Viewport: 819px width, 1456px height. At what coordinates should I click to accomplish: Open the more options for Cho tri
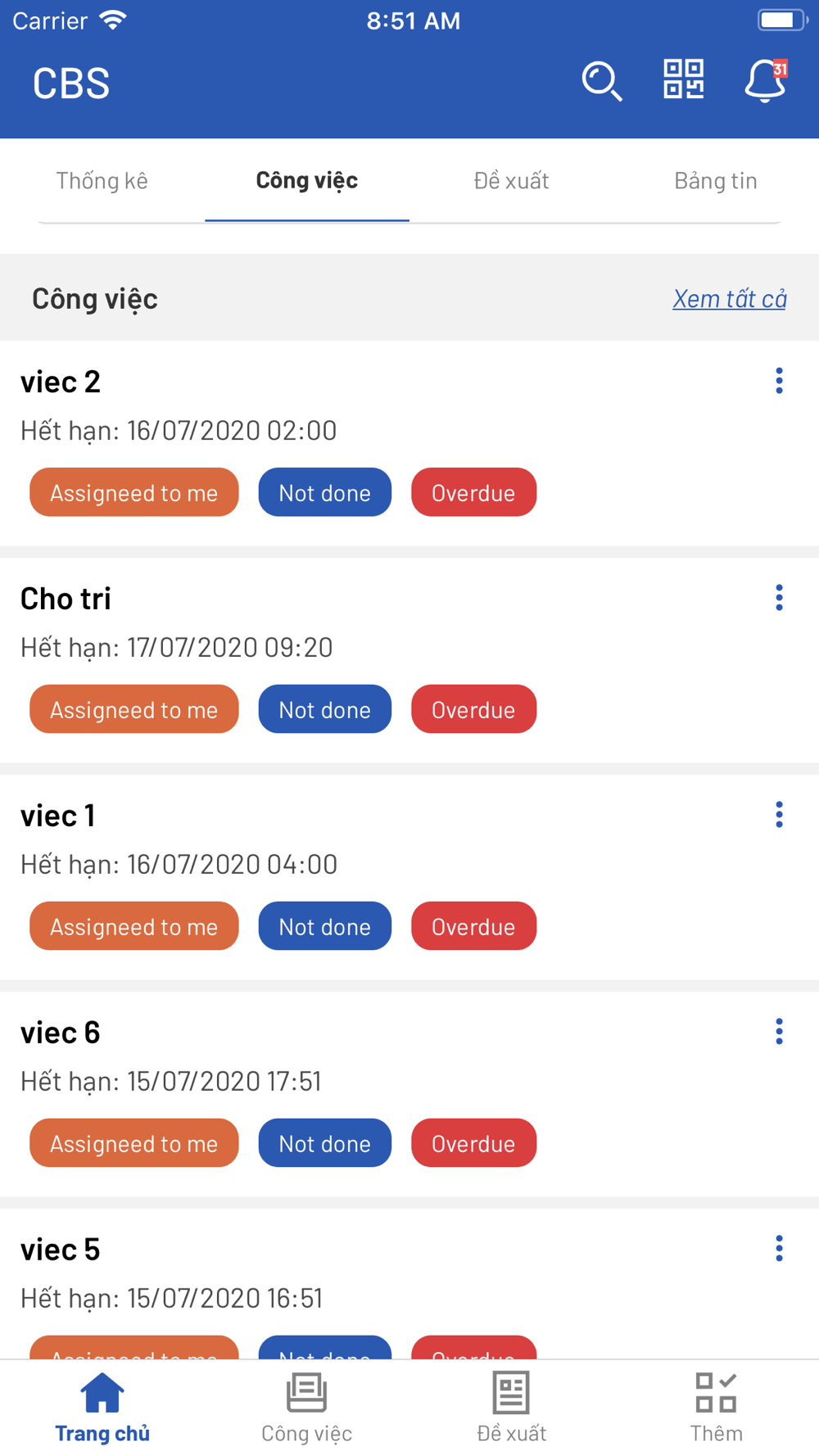pos(779,598)
